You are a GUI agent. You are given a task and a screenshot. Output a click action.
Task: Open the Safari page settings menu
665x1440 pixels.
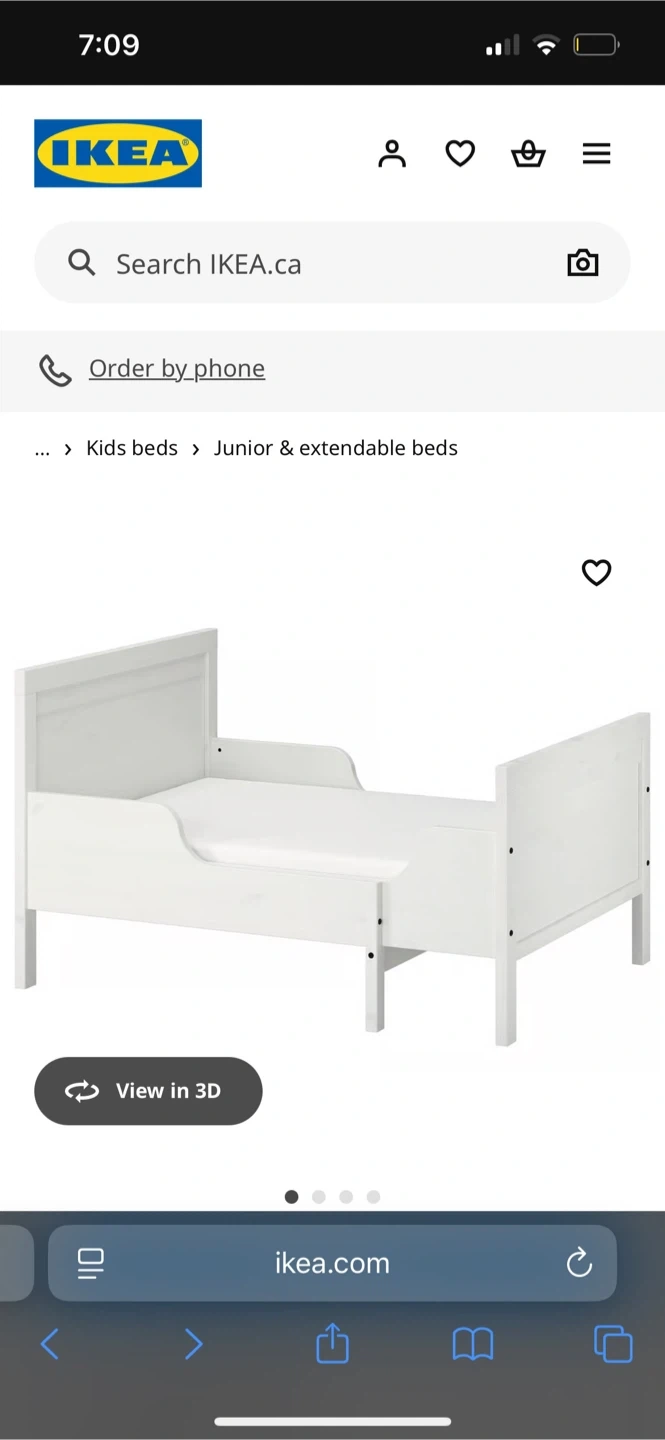click(91, 1263)
